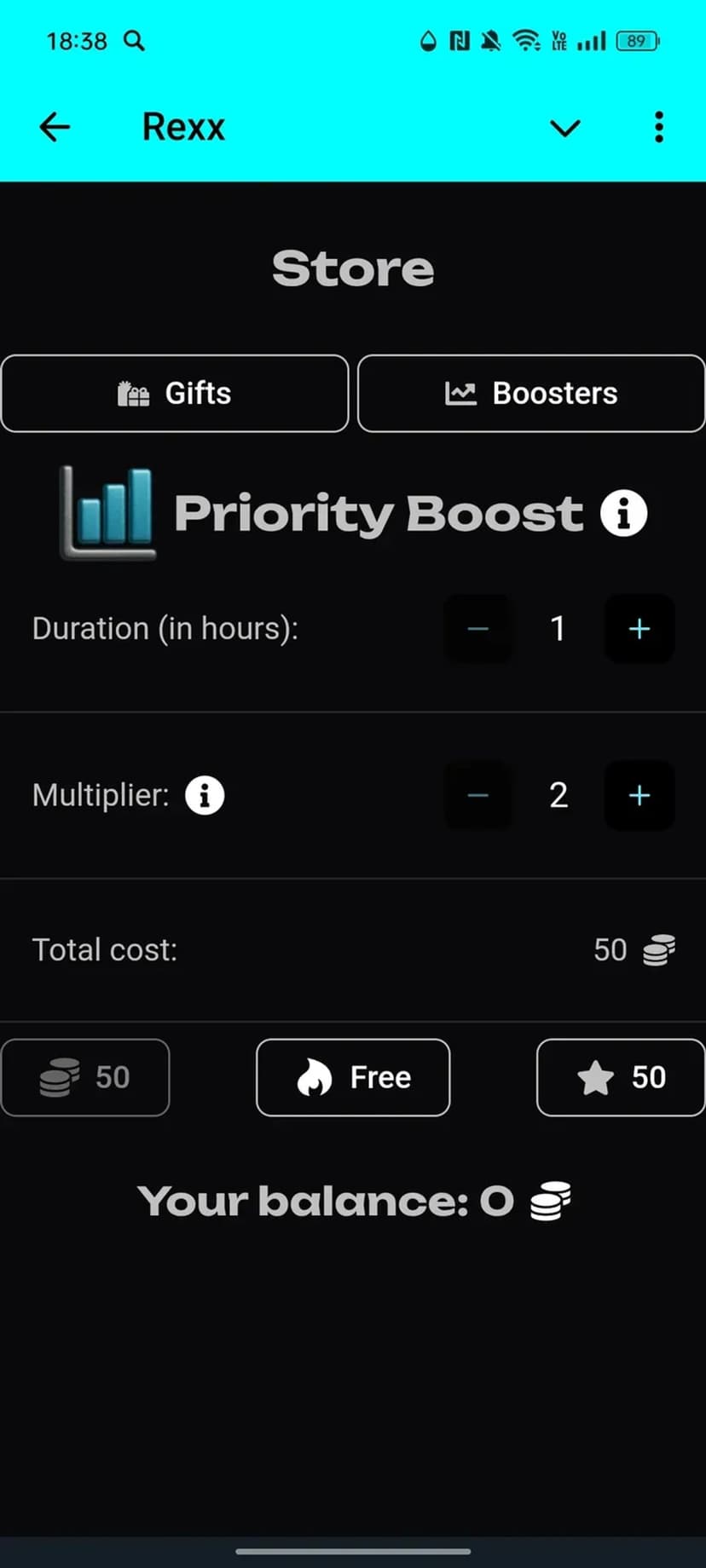This screenshot has width=706, height=1568.
Task: Expand the dropdown chevron next to Rexx
Action: (564, 129)
